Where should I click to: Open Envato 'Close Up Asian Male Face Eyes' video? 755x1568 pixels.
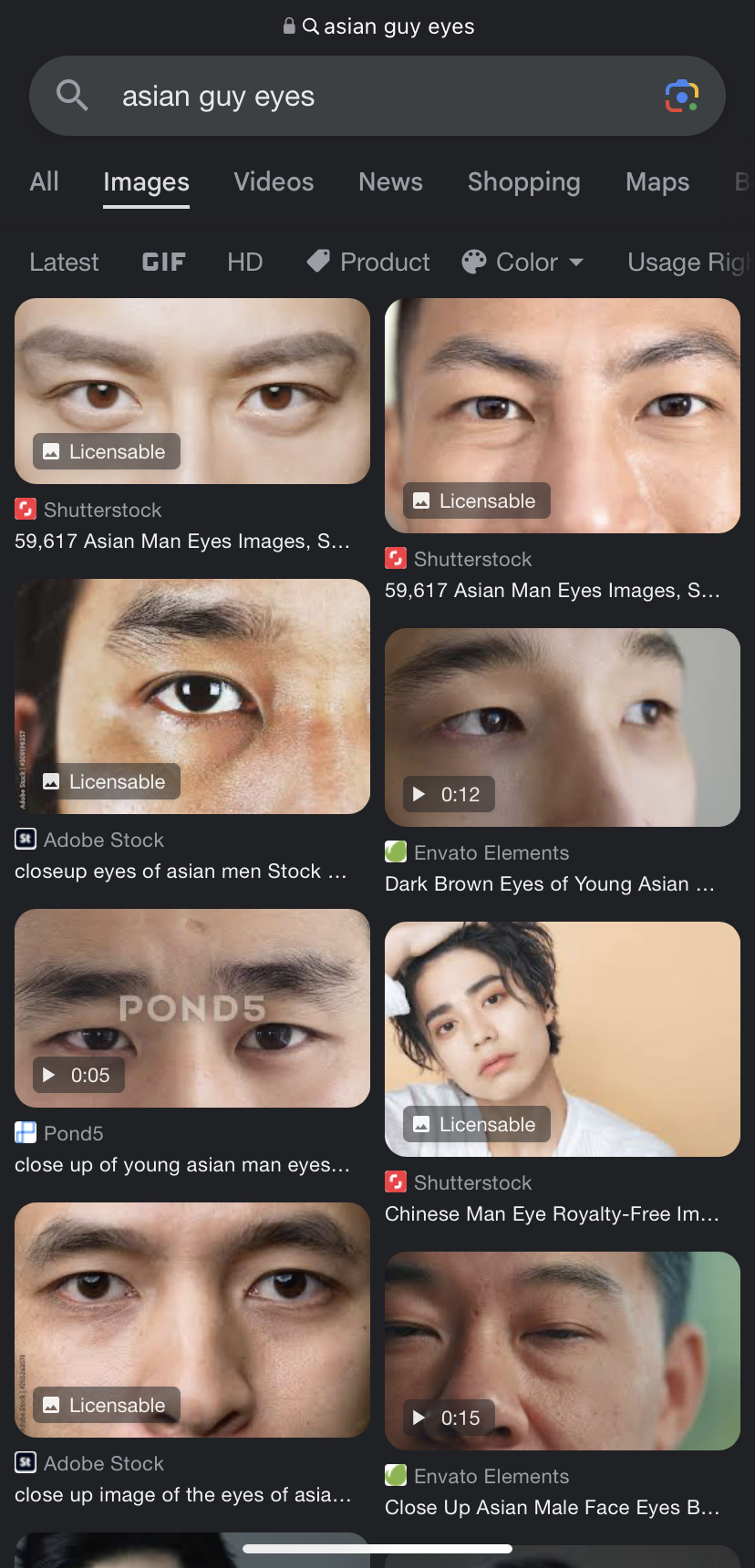562,1350
